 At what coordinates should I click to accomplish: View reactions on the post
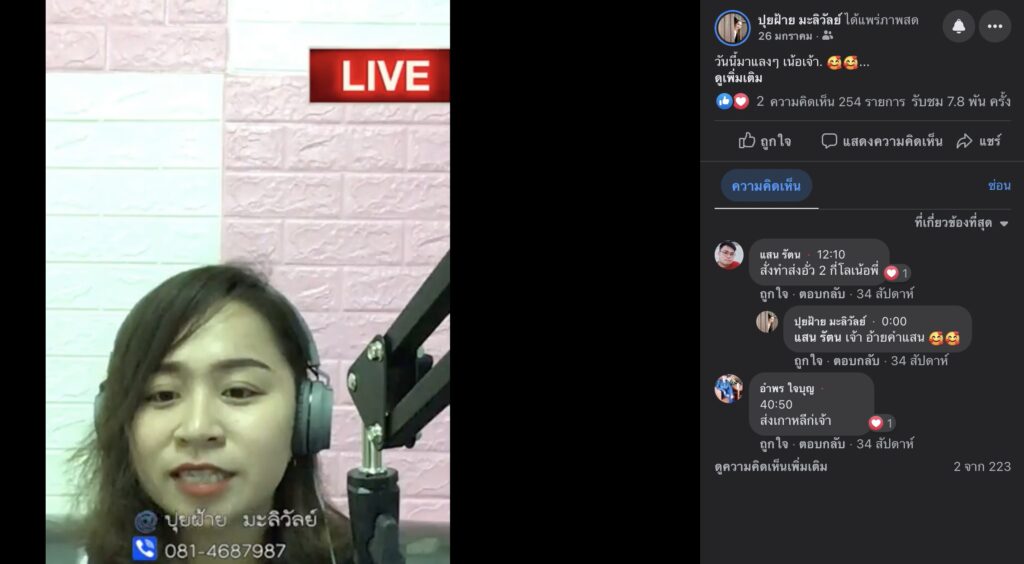pyautogui.click(x=732, y=101)
